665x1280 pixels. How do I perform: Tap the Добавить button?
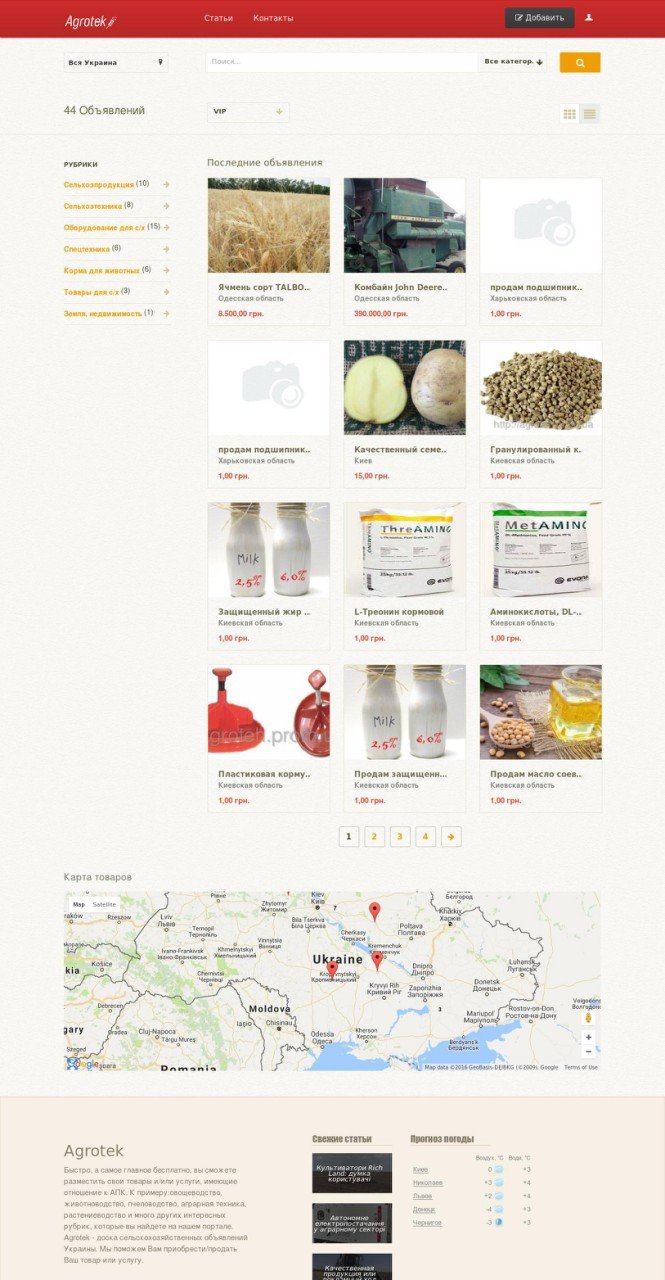coord(539,17)
